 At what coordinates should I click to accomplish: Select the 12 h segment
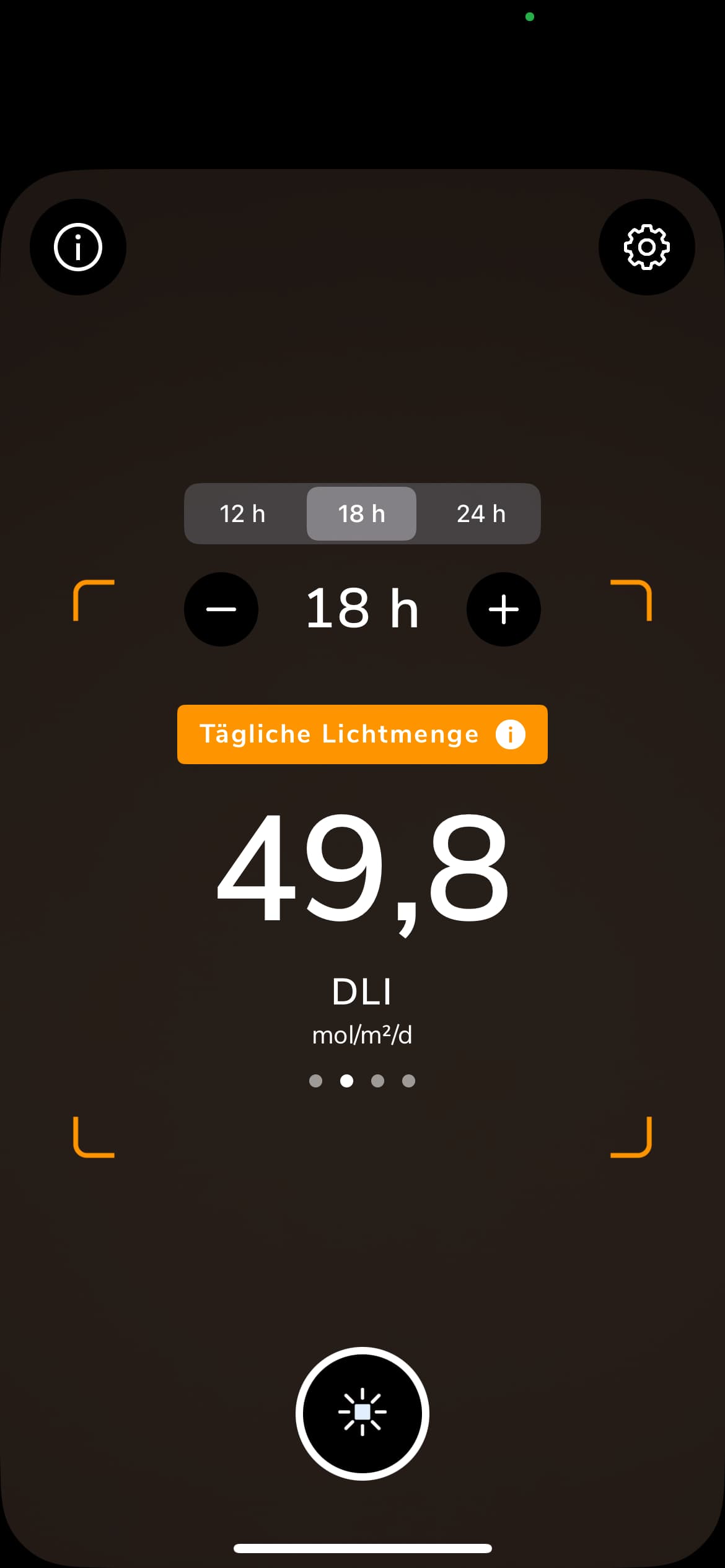(243, 513)
